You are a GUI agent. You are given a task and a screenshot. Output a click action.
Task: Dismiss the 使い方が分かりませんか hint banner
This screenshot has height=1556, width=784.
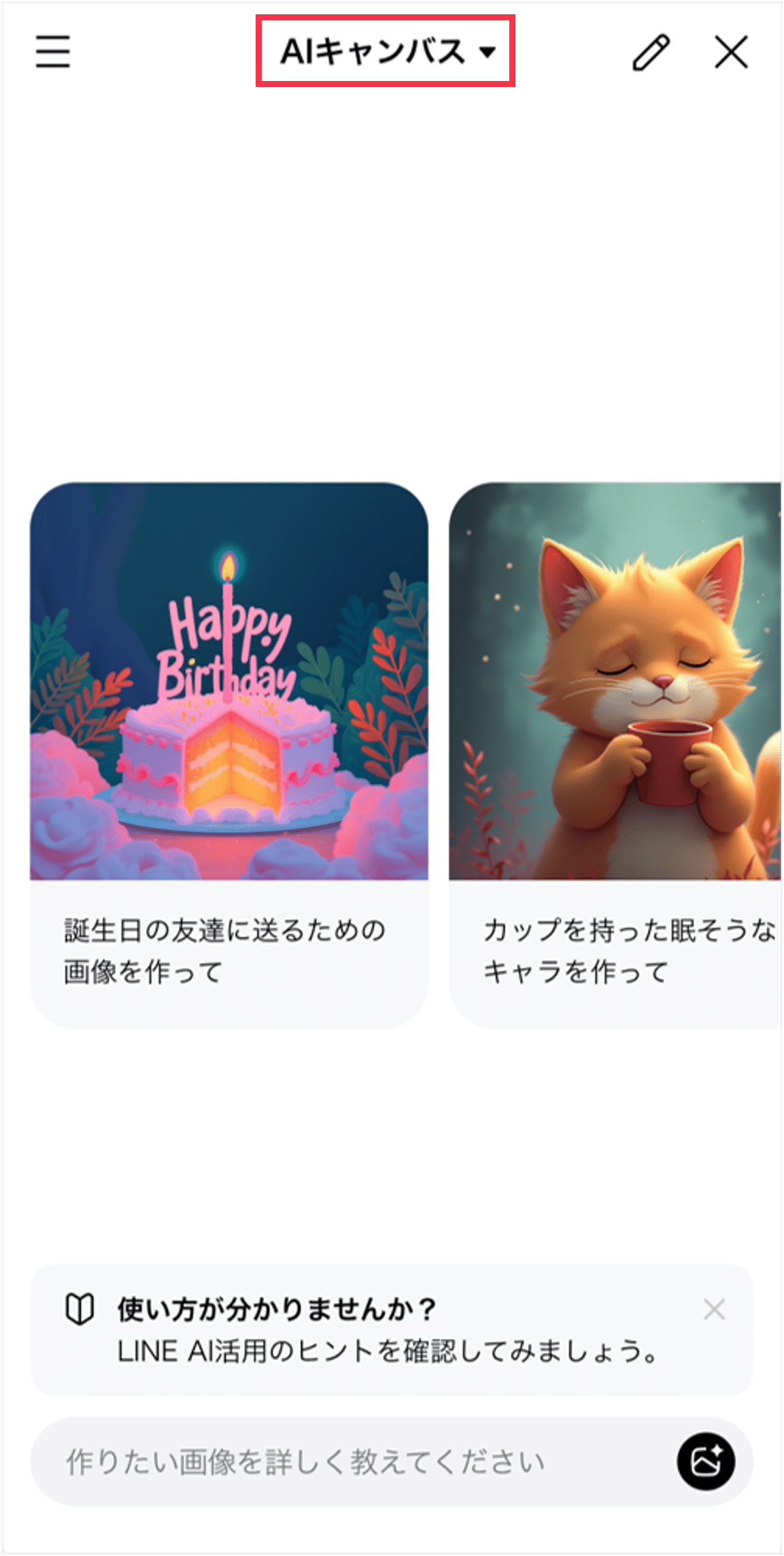click(x=714, y=1309)
